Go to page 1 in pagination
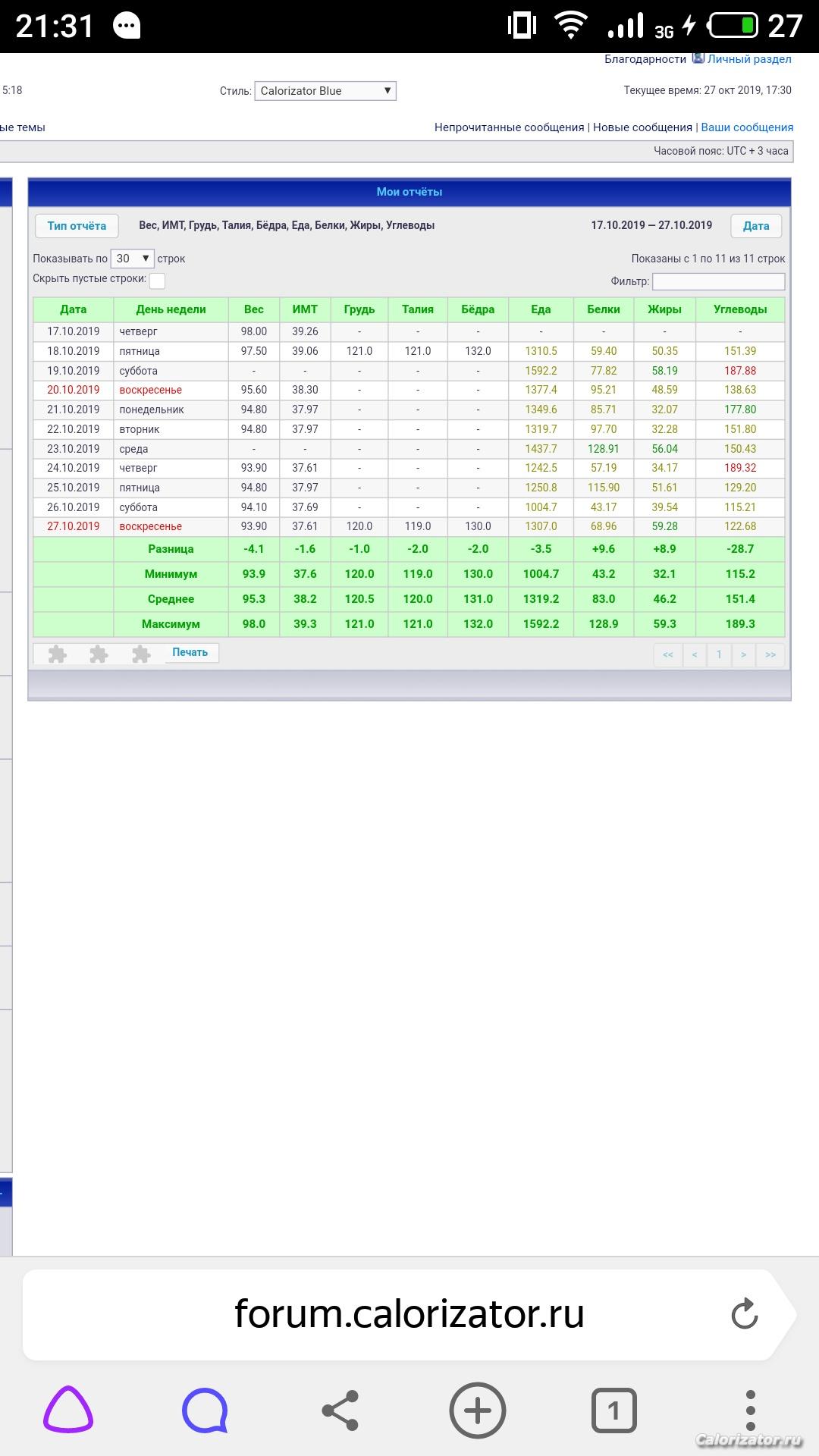 click(719, 654)
